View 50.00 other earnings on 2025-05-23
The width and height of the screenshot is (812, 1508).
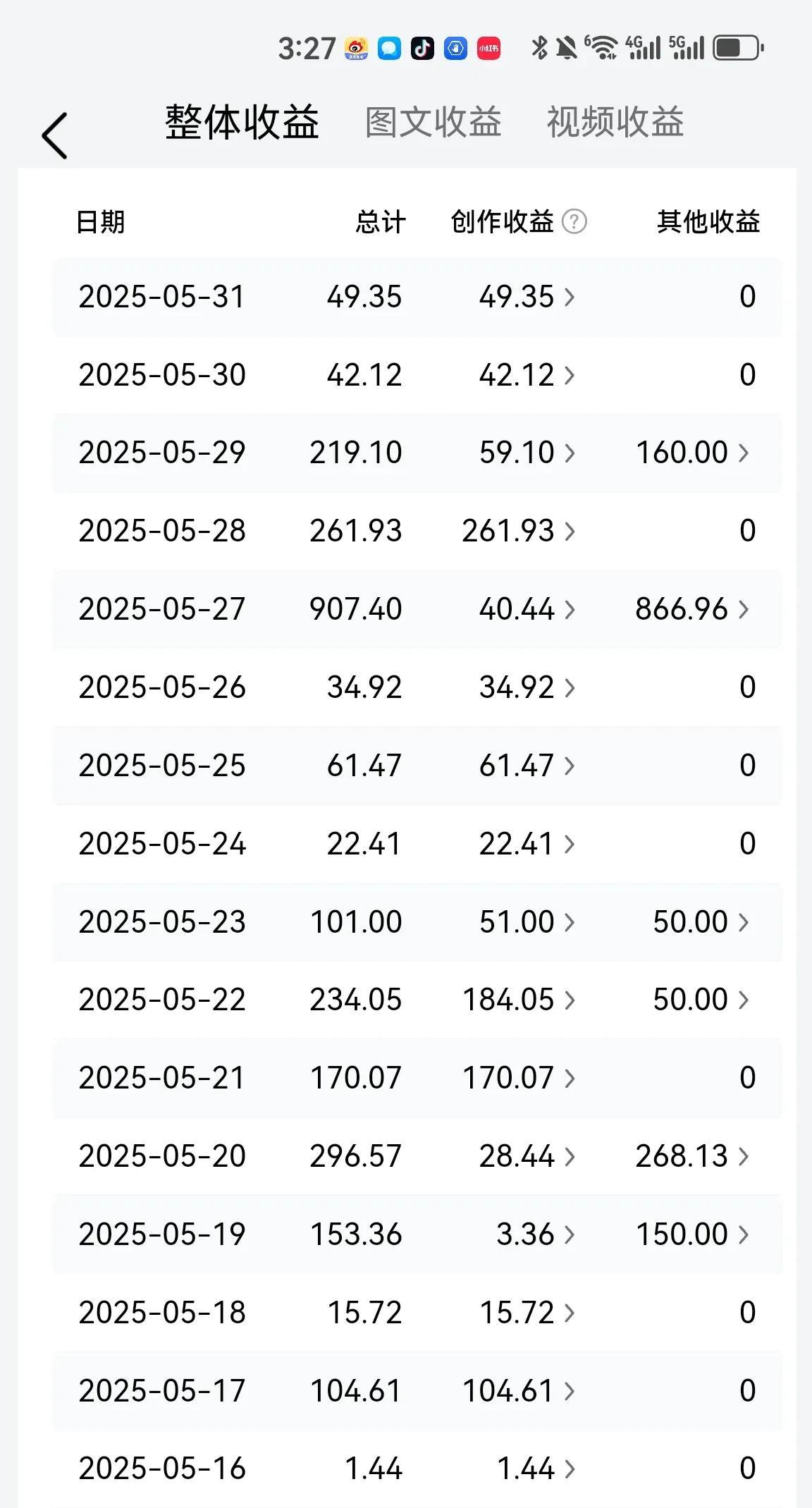pos(701,922)
